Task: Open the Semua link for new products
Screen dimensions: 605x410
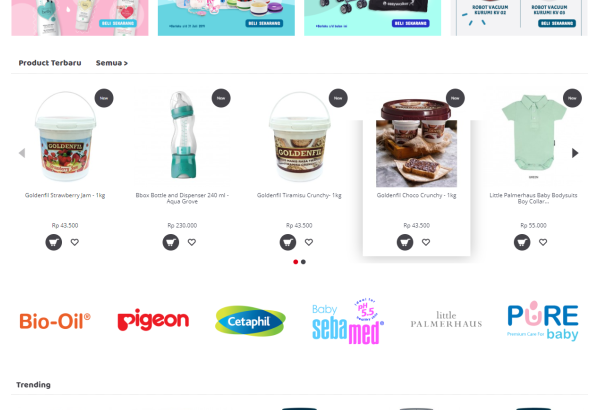Action: coord(111,63)
